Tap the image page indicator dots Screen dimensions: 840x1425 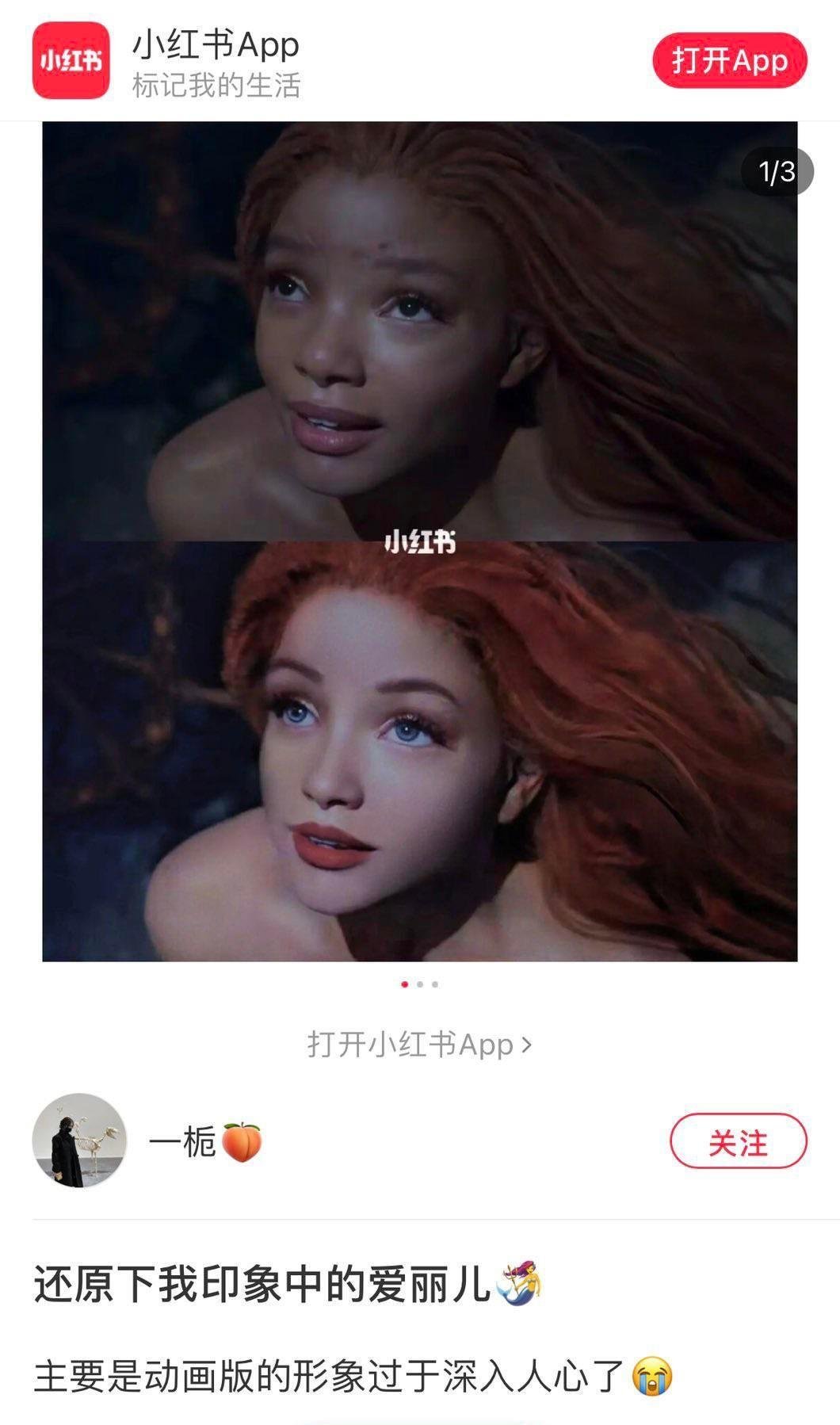point(419,984)
